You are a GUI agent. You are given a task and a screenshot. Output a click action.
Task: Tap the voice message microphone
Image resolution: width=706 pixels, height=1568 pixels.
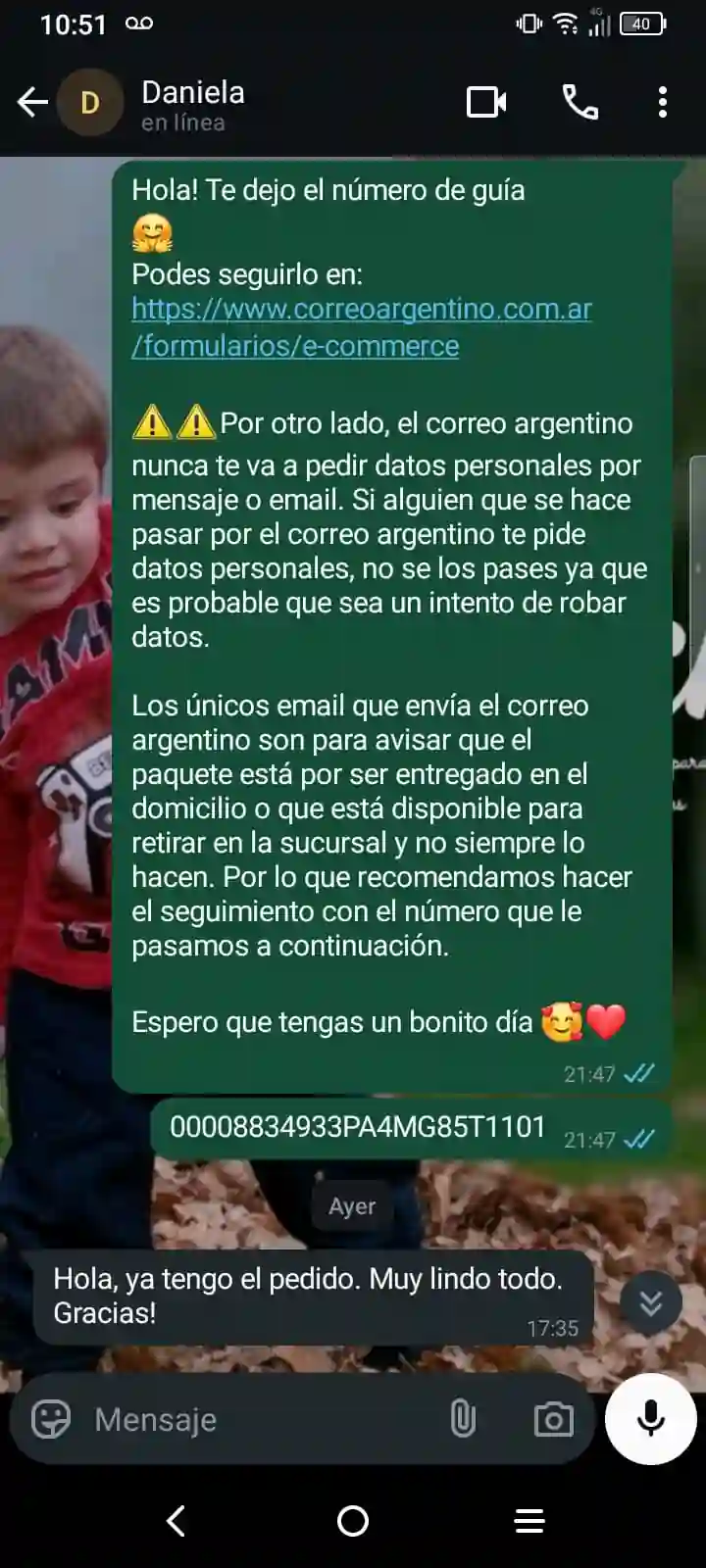pos(651,1419)
